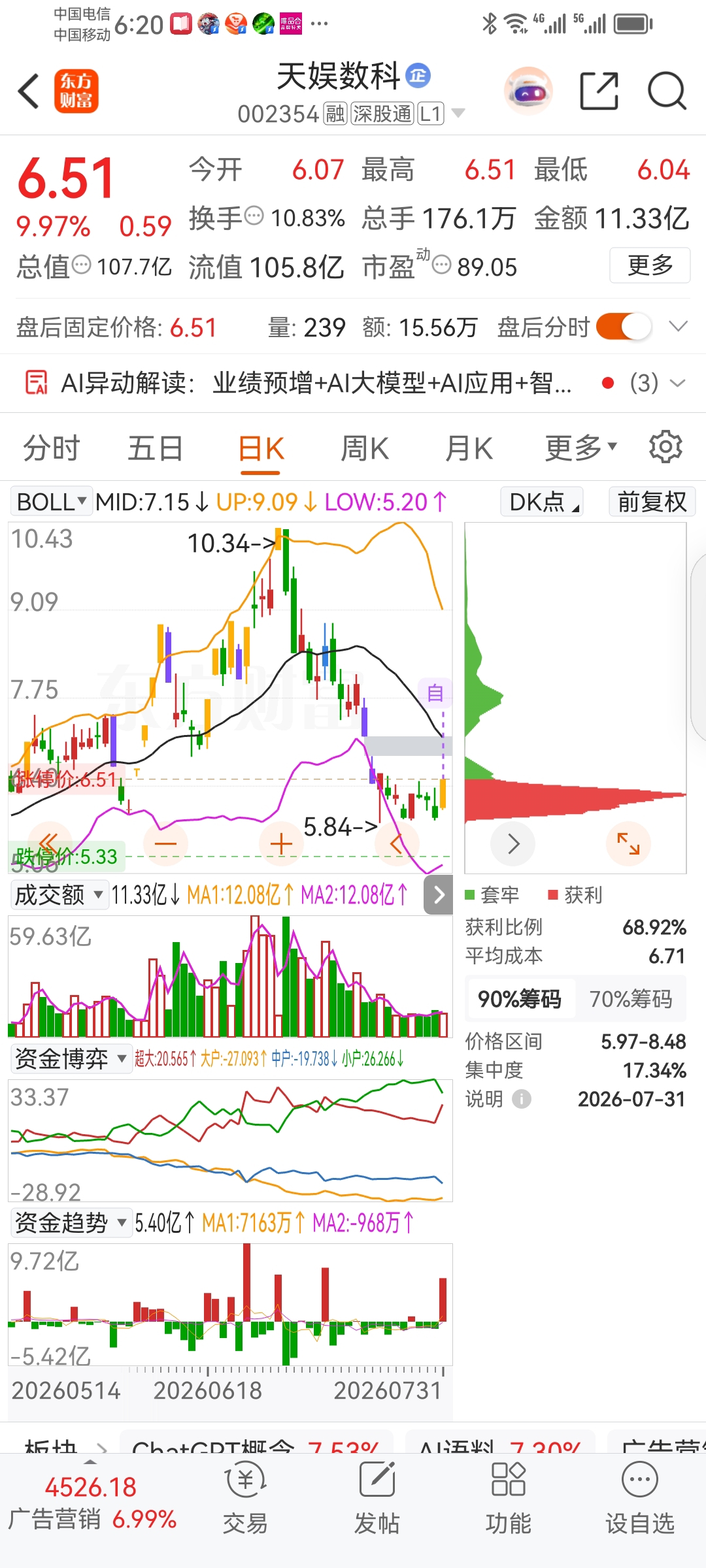
Task: Go back using the top-left arrow
Action: tap(29, 91)
